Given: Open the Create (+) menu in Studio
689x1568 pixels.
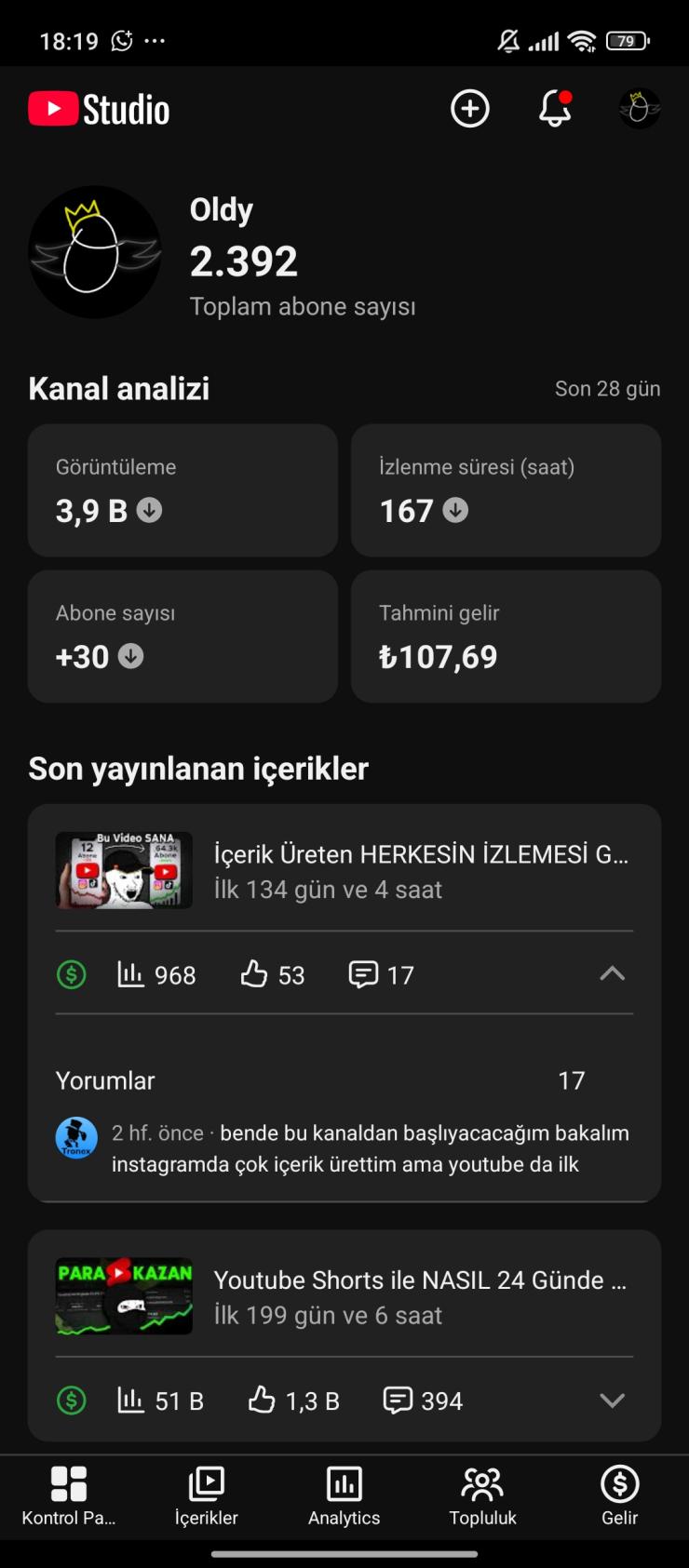Looking at the screenshot, I should click(469, 108).
